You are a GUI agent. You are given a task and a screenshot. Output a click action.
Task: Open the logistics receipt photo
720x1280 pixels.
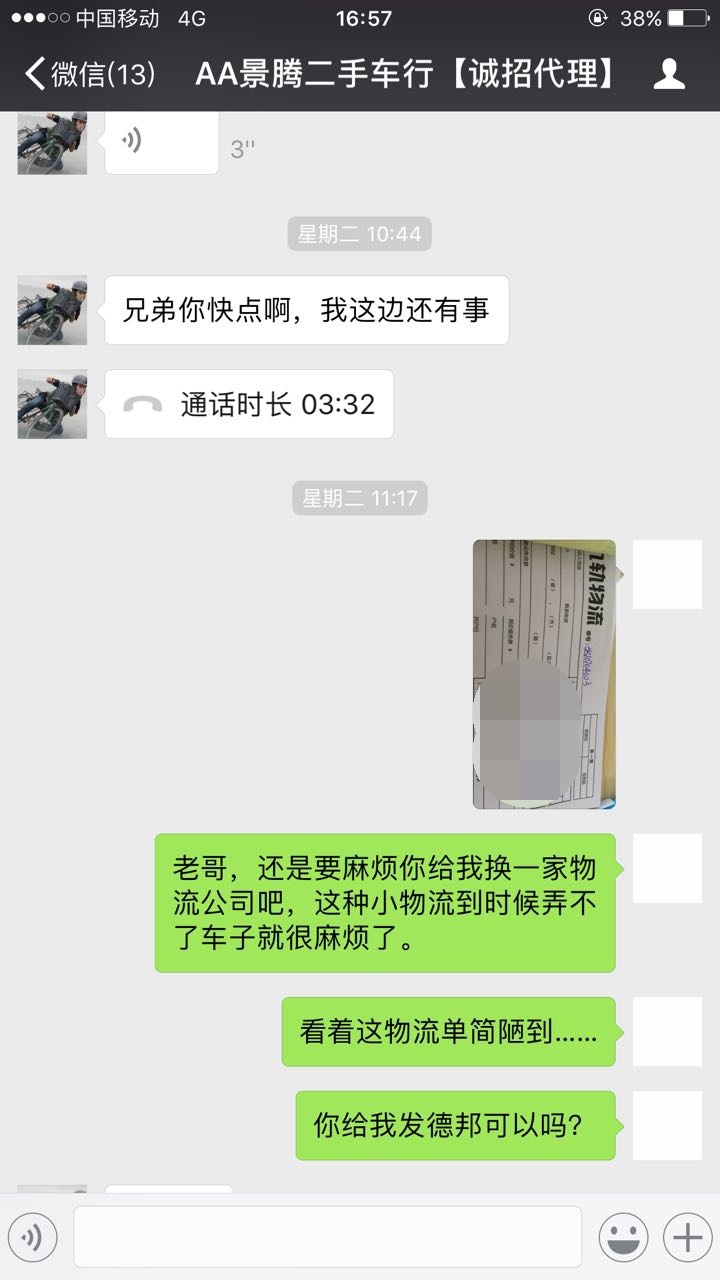point(544,674)
